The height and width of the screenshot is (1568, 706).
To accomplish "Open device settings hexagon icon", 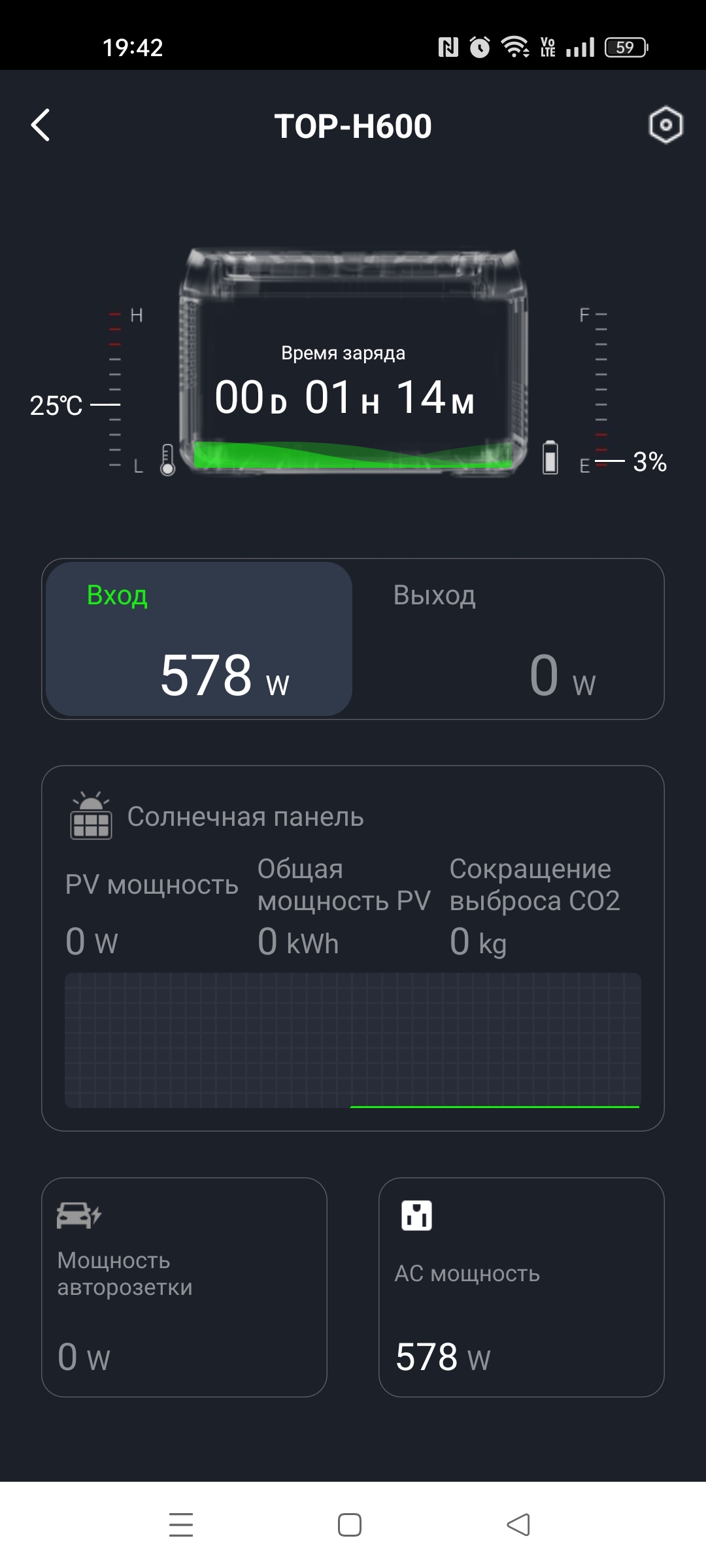I will (x=665, y=125).
